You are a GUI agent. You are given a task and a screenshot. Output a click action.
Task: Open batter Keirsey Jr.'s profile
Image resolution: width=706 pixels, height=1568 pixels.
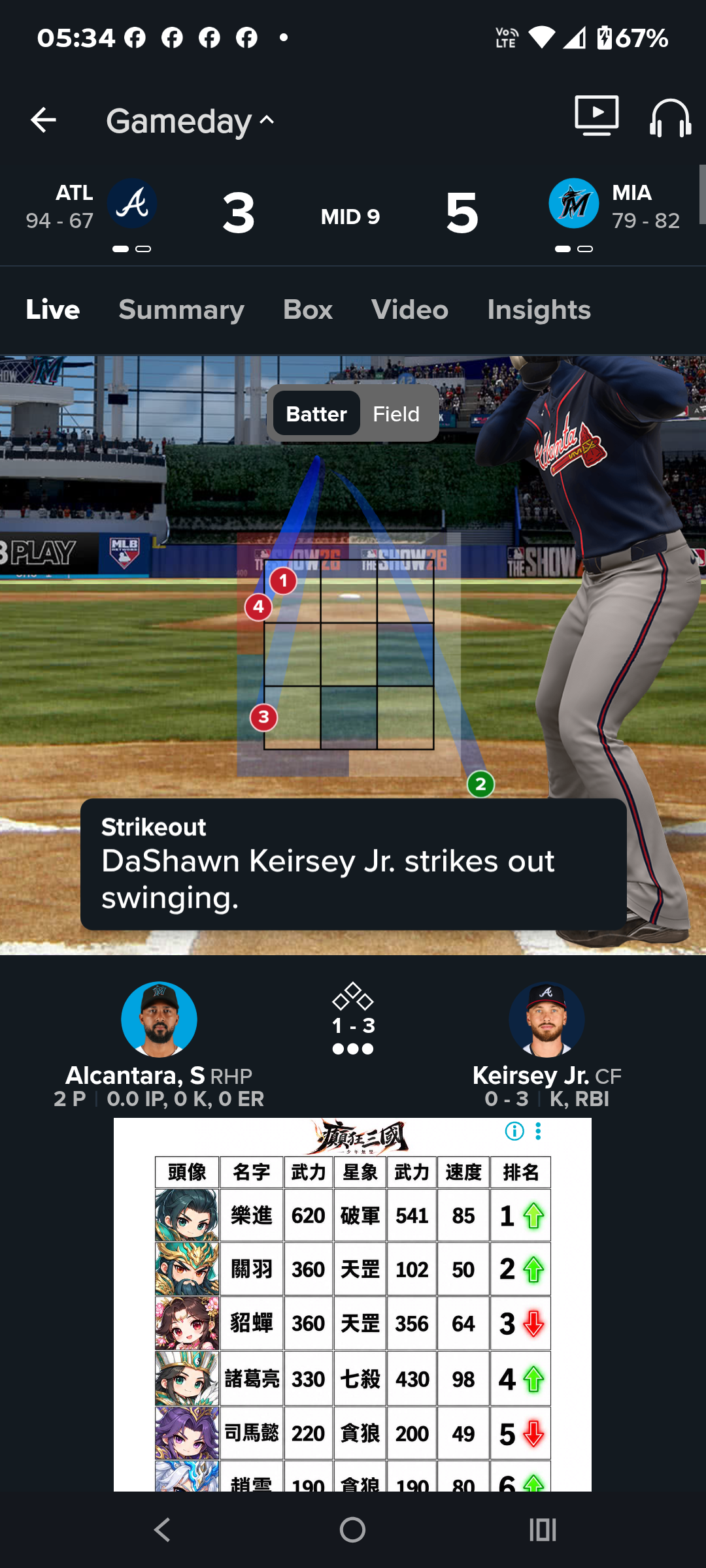pos(546,1019)
